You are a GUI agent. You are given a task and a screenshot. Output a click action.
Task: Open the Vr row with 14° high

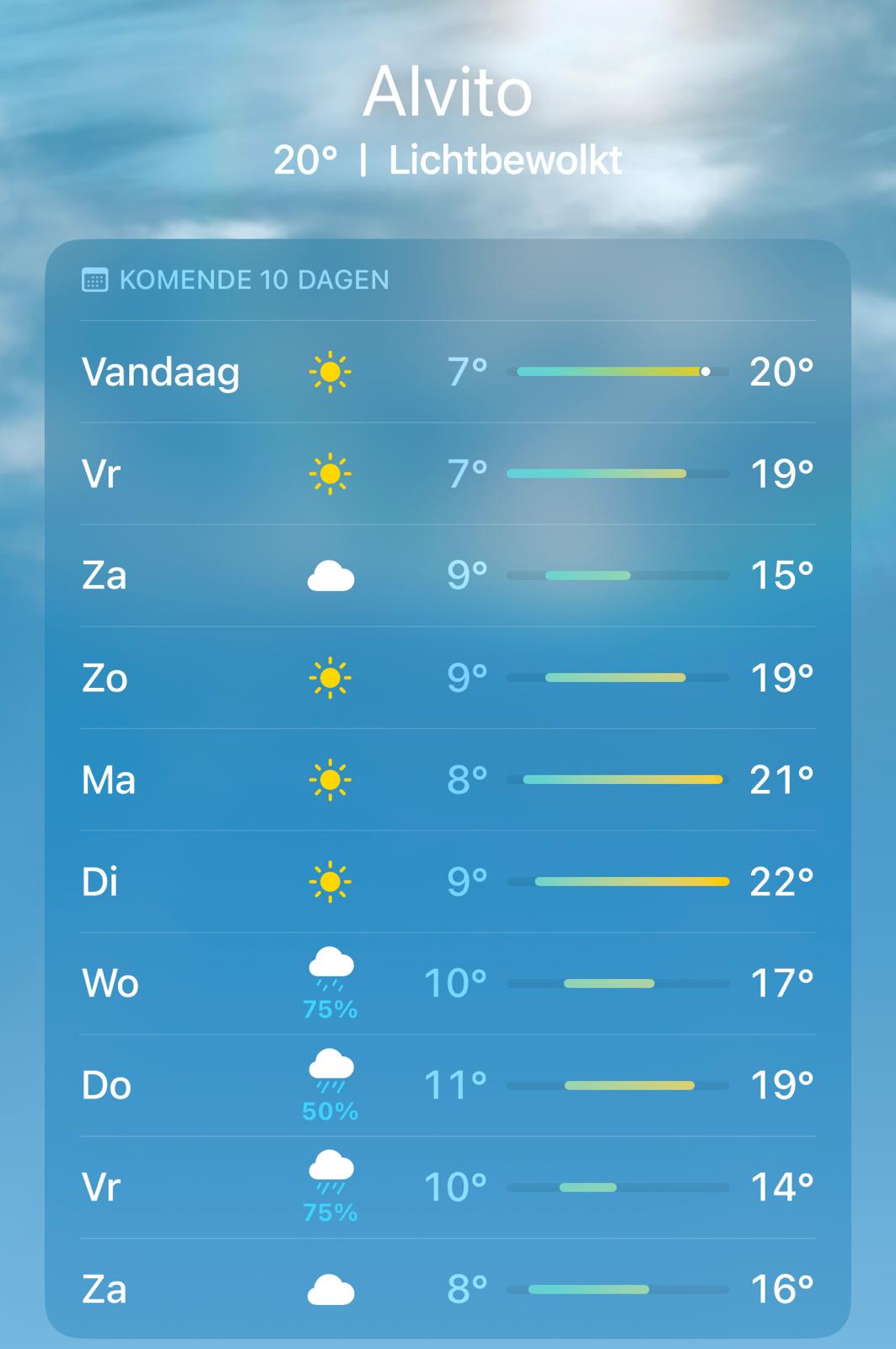point(447,1187)
